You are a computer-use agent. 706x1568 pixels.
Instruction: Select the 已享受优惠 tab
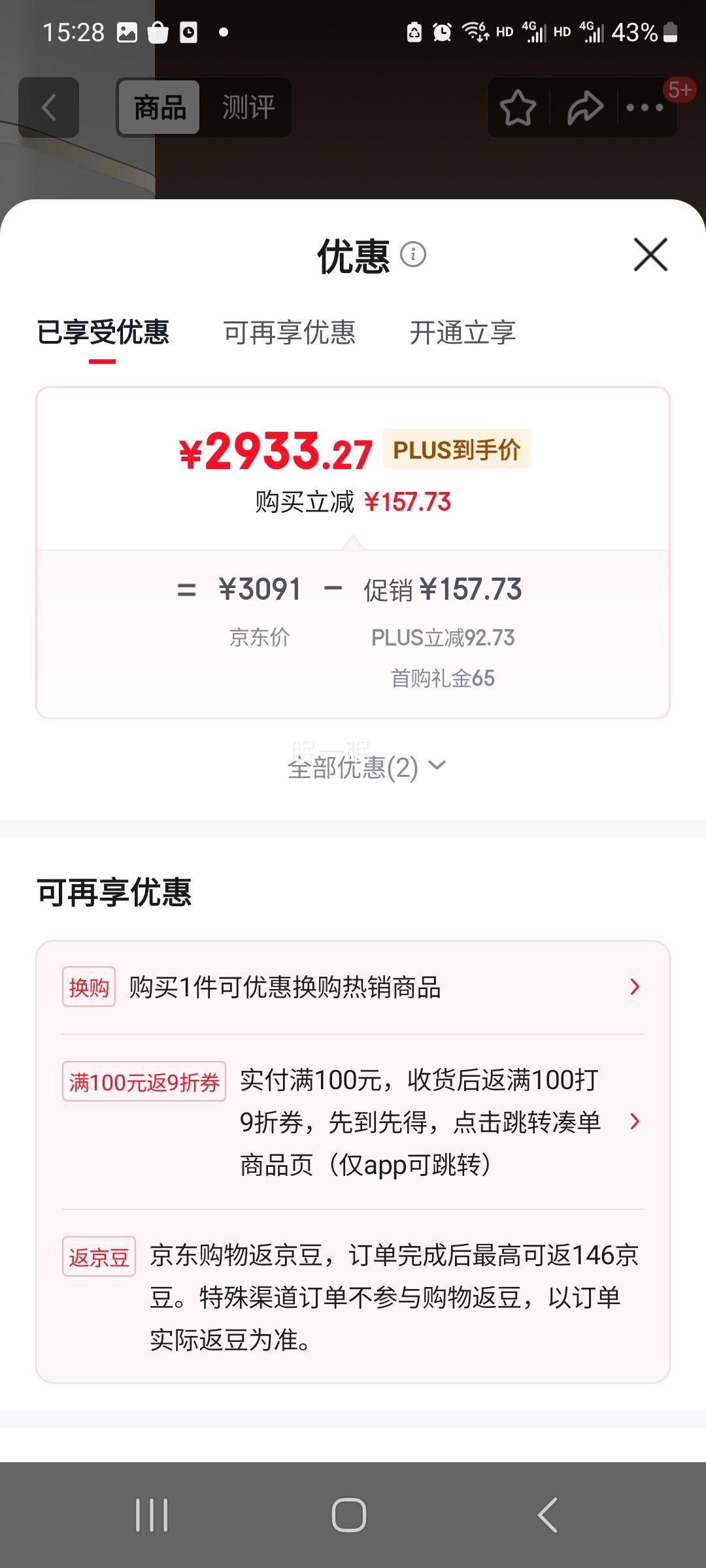click(x=105, y=333)
